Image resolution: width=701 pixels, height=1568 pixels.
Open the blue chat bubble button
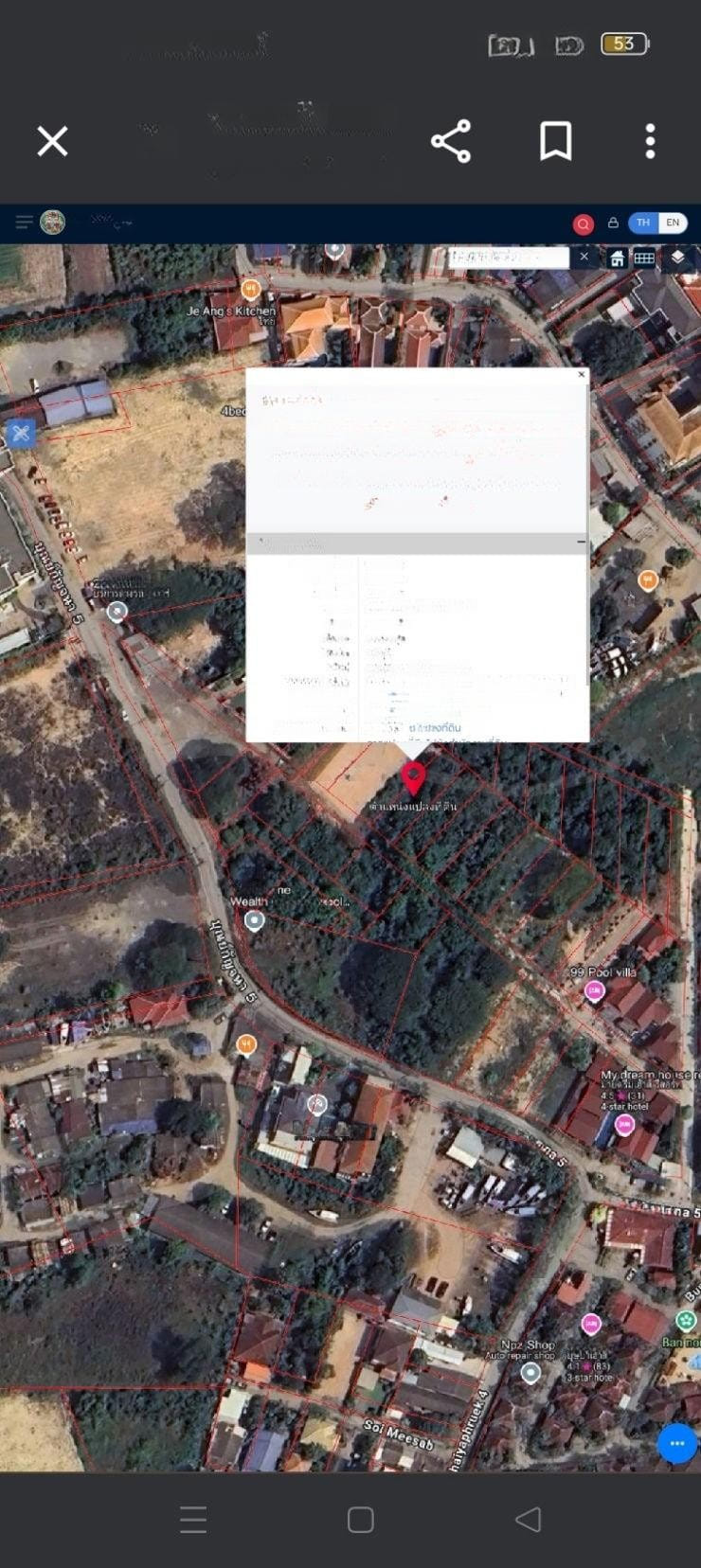pyautogui.click(x=676, y=1444)
